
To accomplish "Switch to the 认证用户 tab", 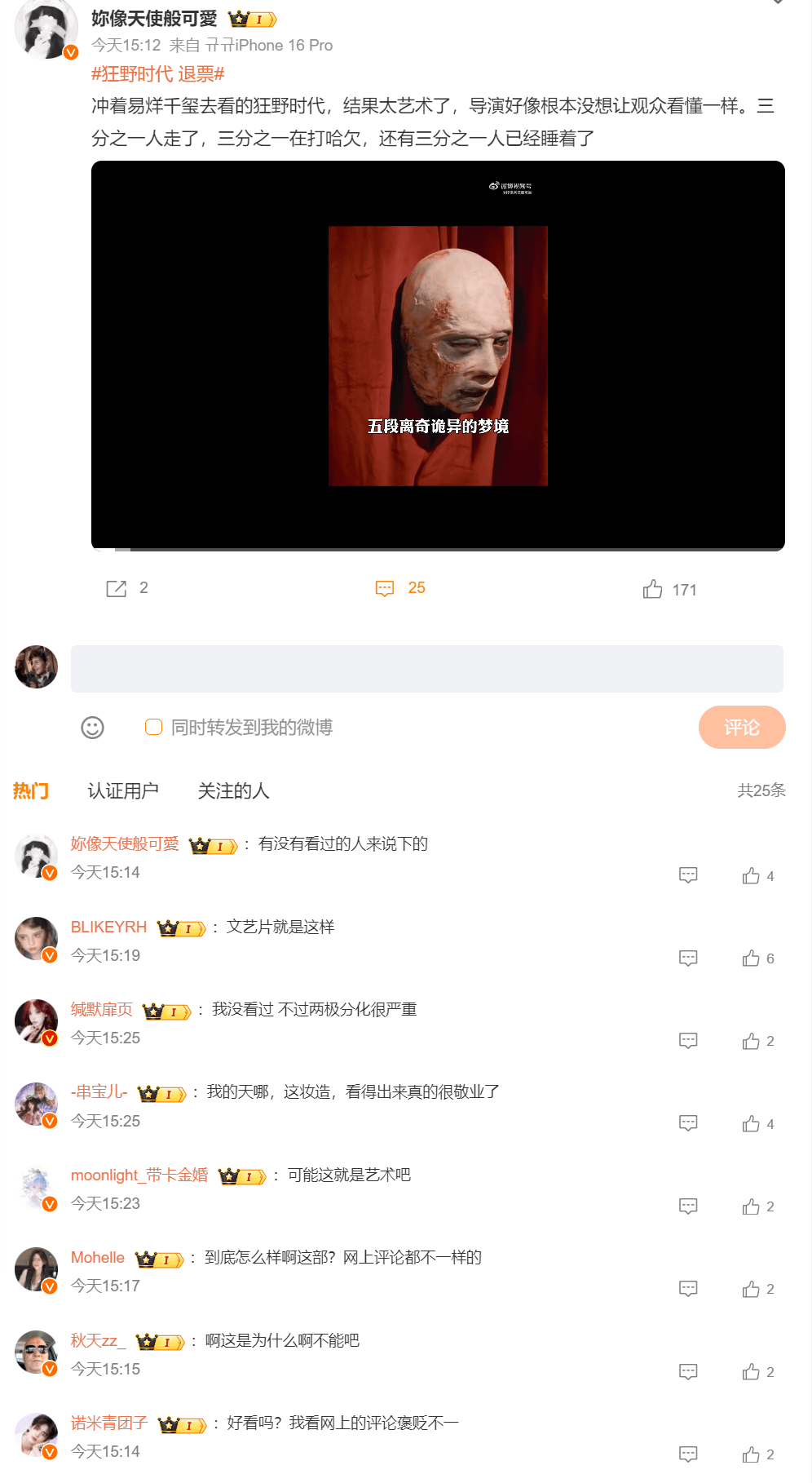I will pos(123,790).
